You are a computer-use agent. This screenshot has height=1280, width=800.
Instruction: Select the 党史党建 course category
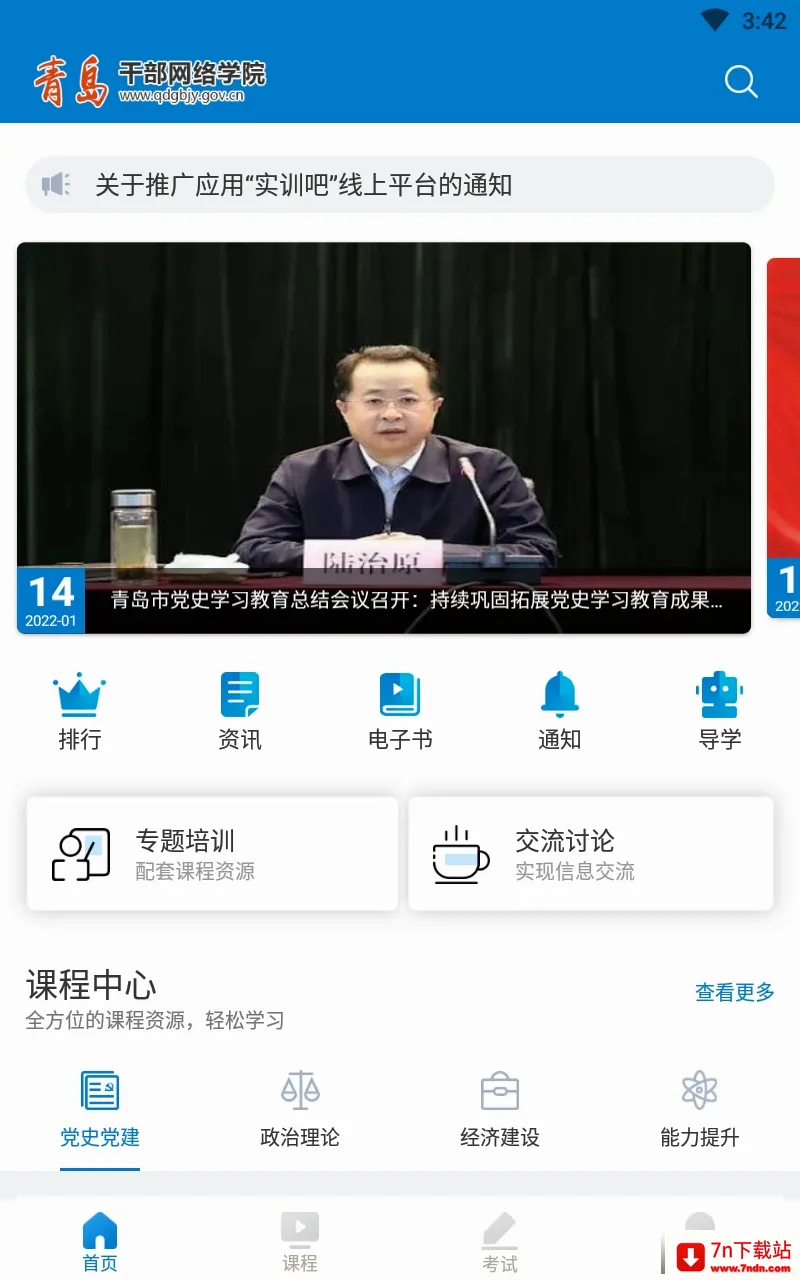pyautogui.click(x=100, y=1110)
